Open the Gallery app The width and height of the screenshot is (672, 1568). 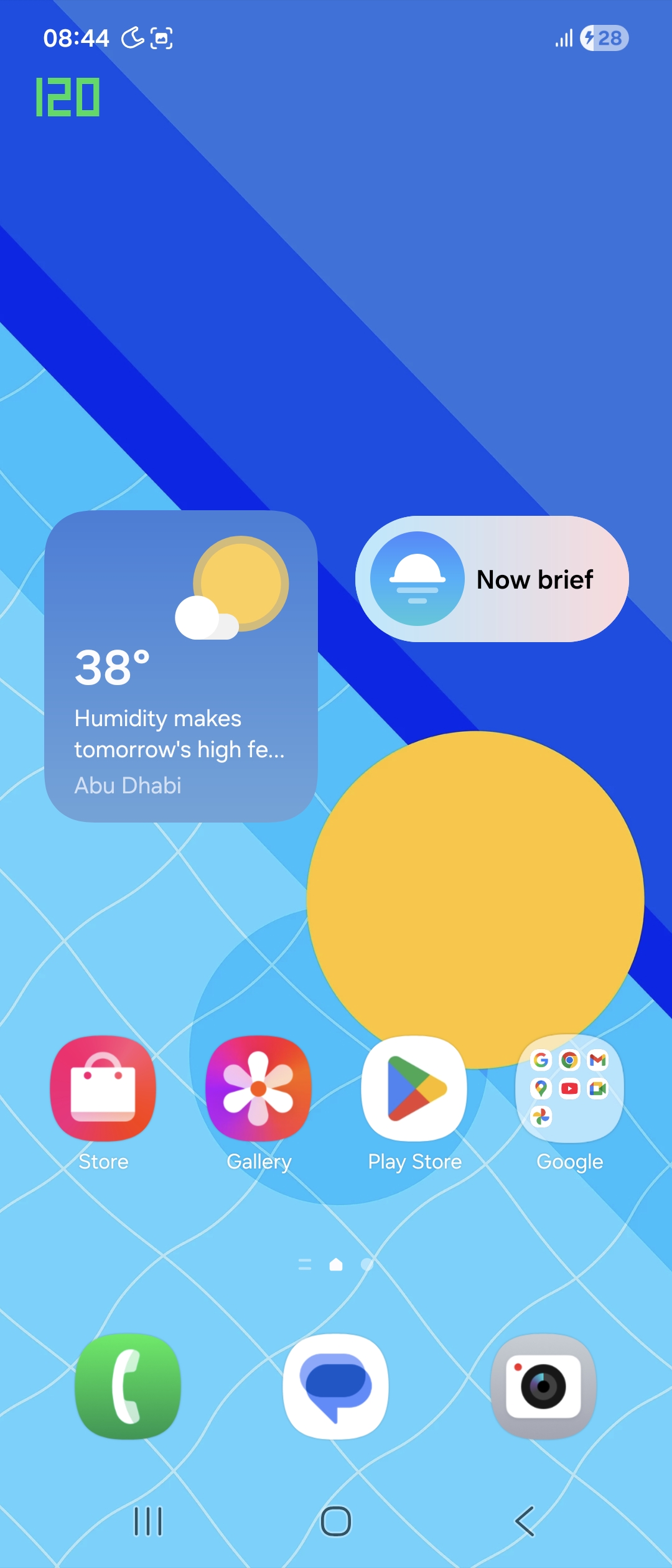click(259, 1088)
